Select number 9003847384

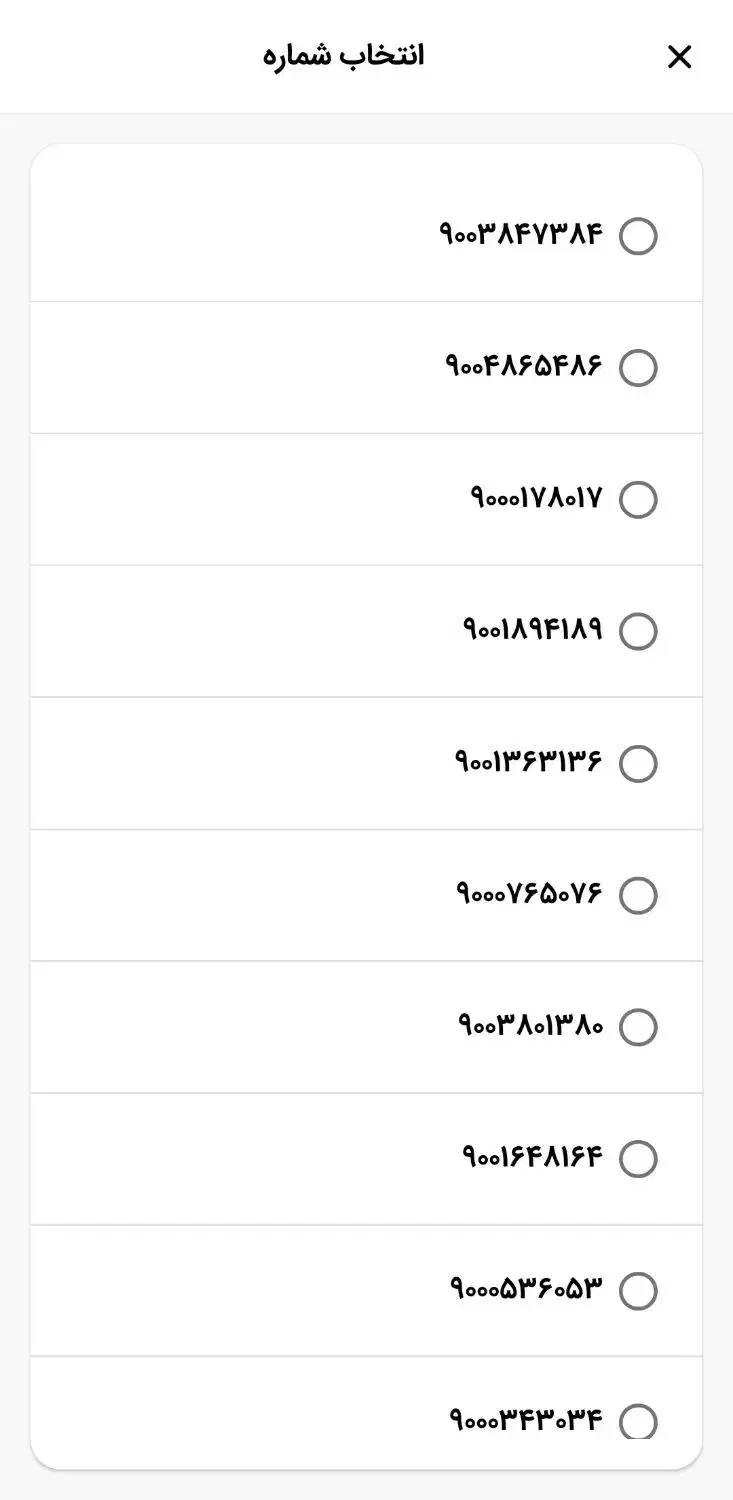pos(638,237)
